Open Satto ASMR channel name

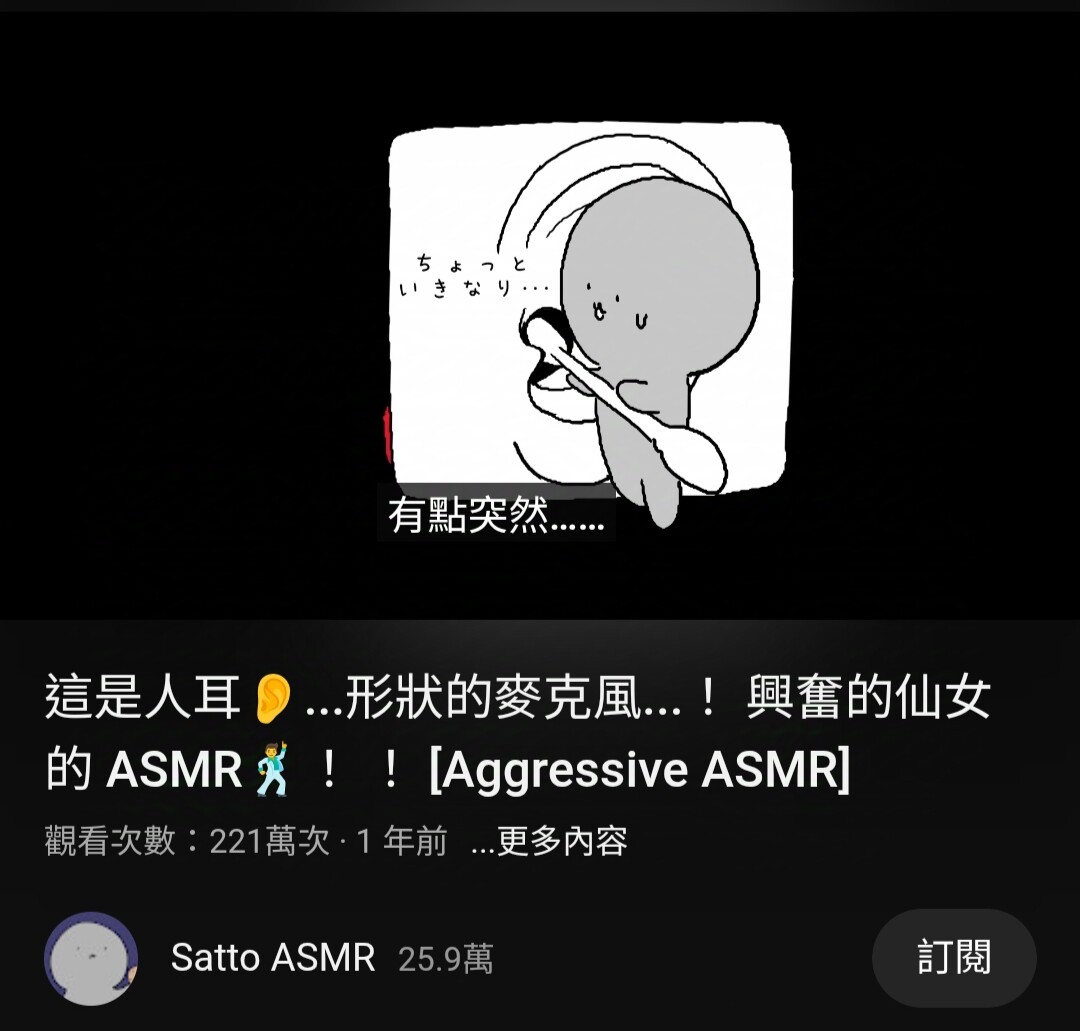tap(273, 958)
